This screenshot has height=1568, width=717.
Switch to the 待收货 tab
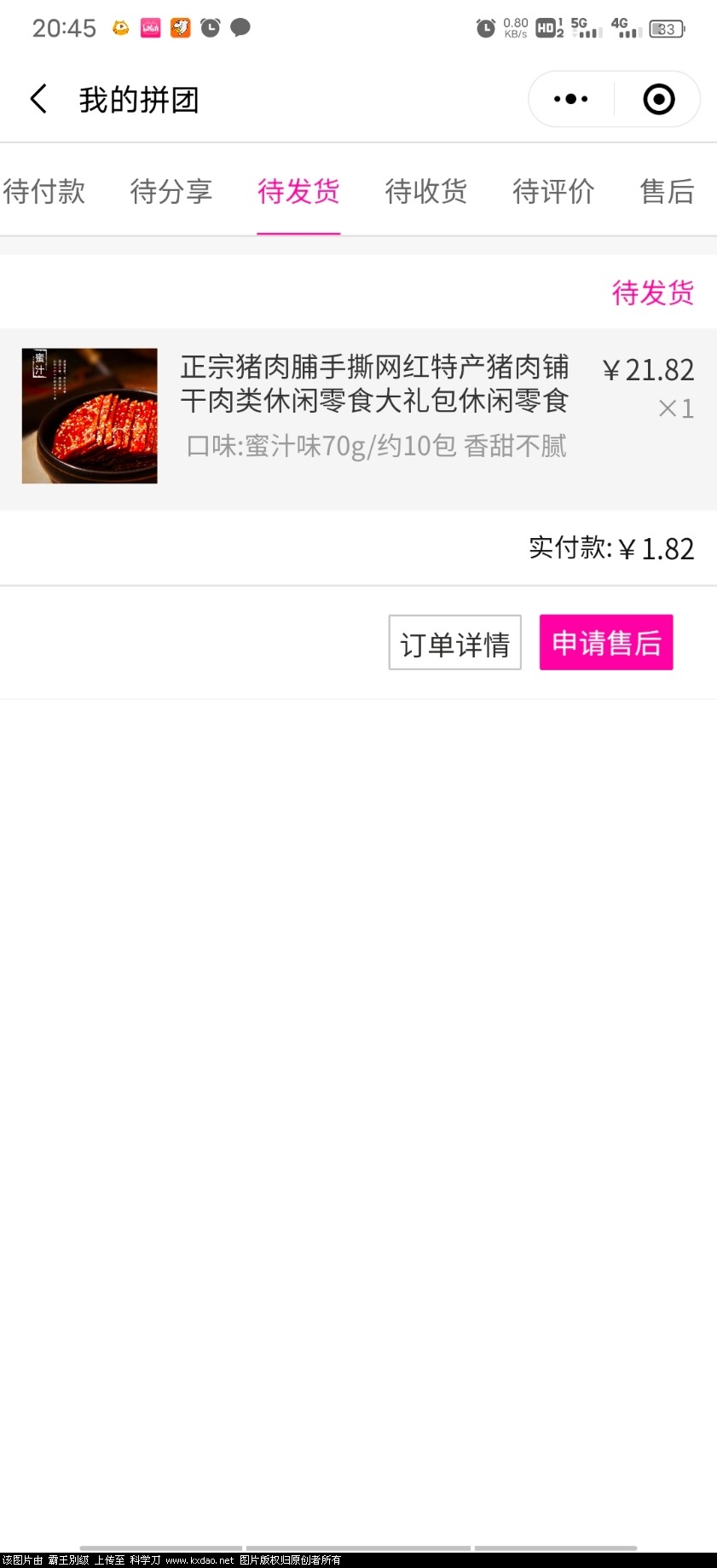pyautogui.click(x=425, y=191)
